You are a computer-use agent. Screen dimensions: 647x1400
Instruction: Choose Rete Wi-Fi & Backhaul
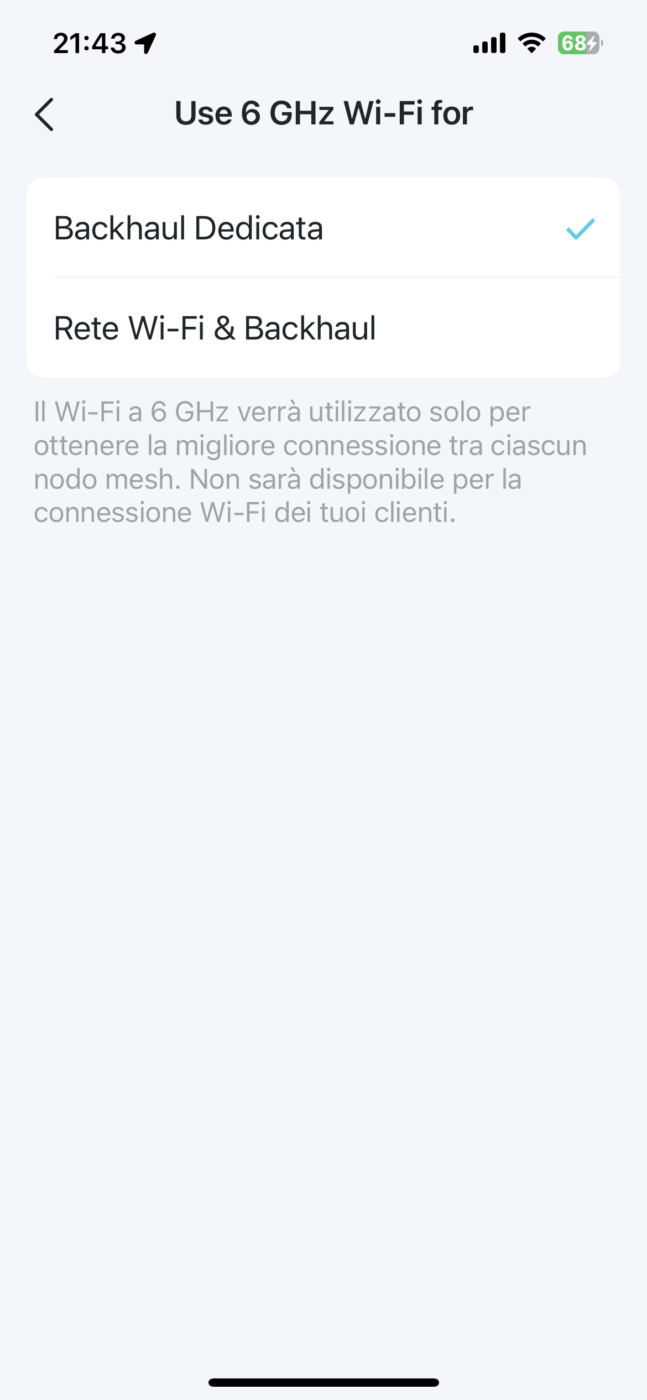[322, 328]
